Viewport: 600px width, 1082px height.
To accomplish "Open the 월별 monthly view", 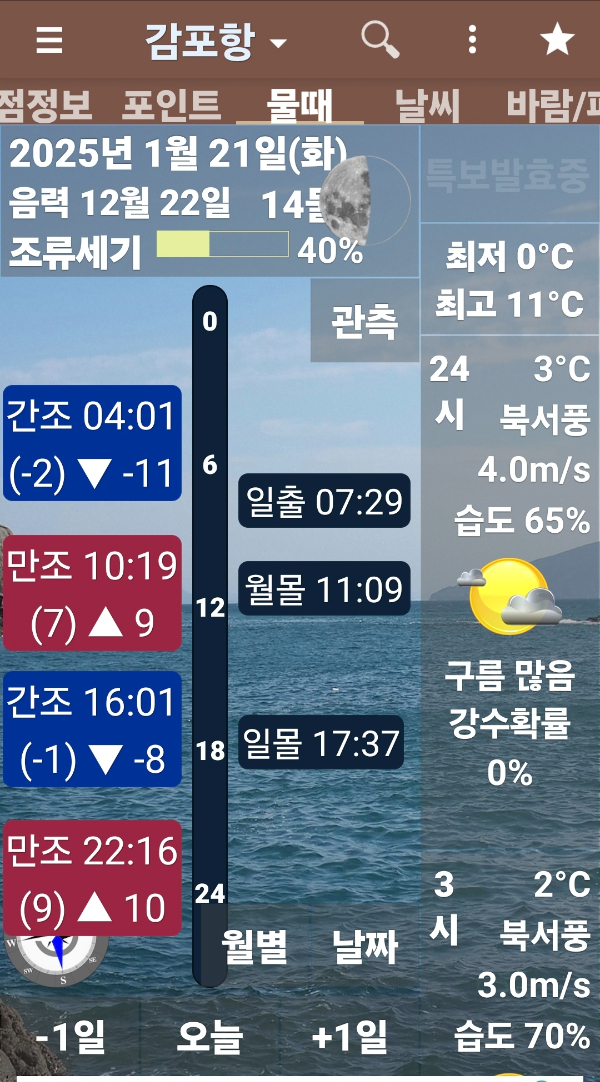I will coord(255,945).
